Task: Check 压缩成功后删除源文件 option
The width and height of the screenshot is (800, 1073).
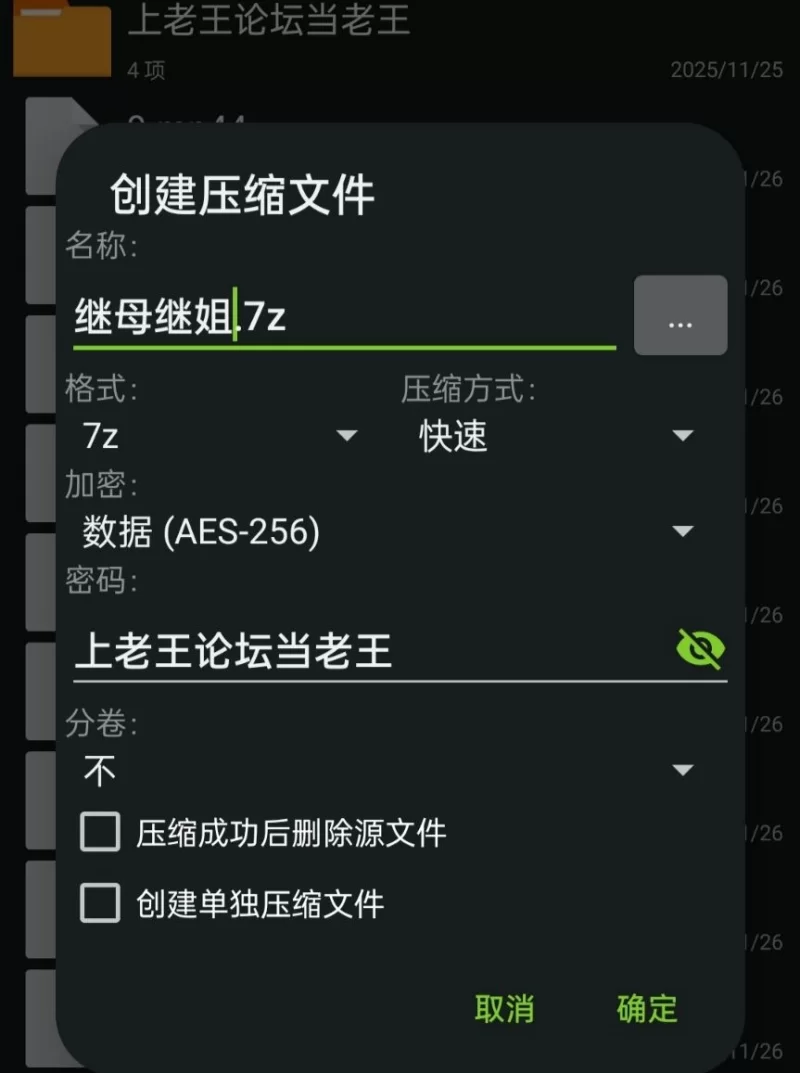Action: coord(100,832)
